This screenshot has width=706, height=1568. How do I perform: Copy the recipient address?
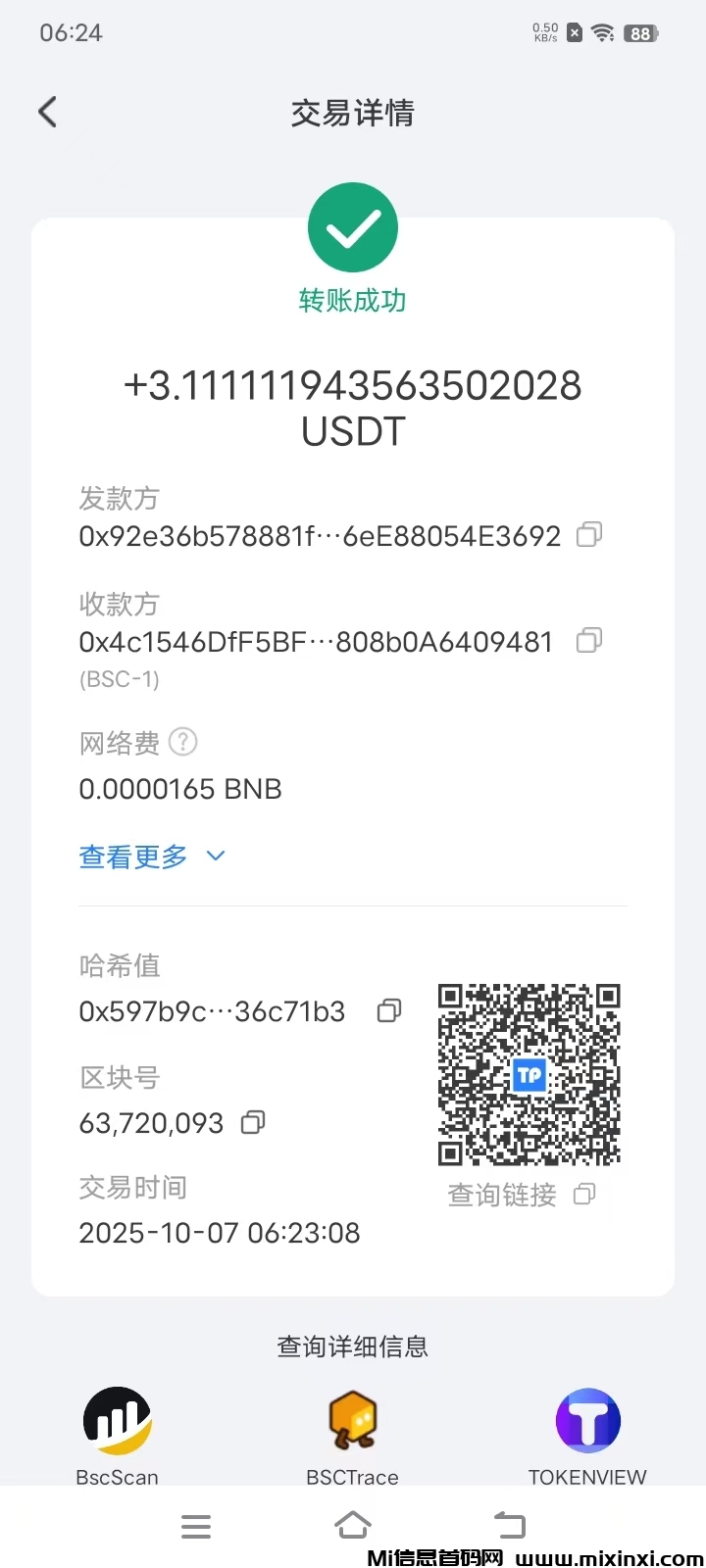(588, 640)
